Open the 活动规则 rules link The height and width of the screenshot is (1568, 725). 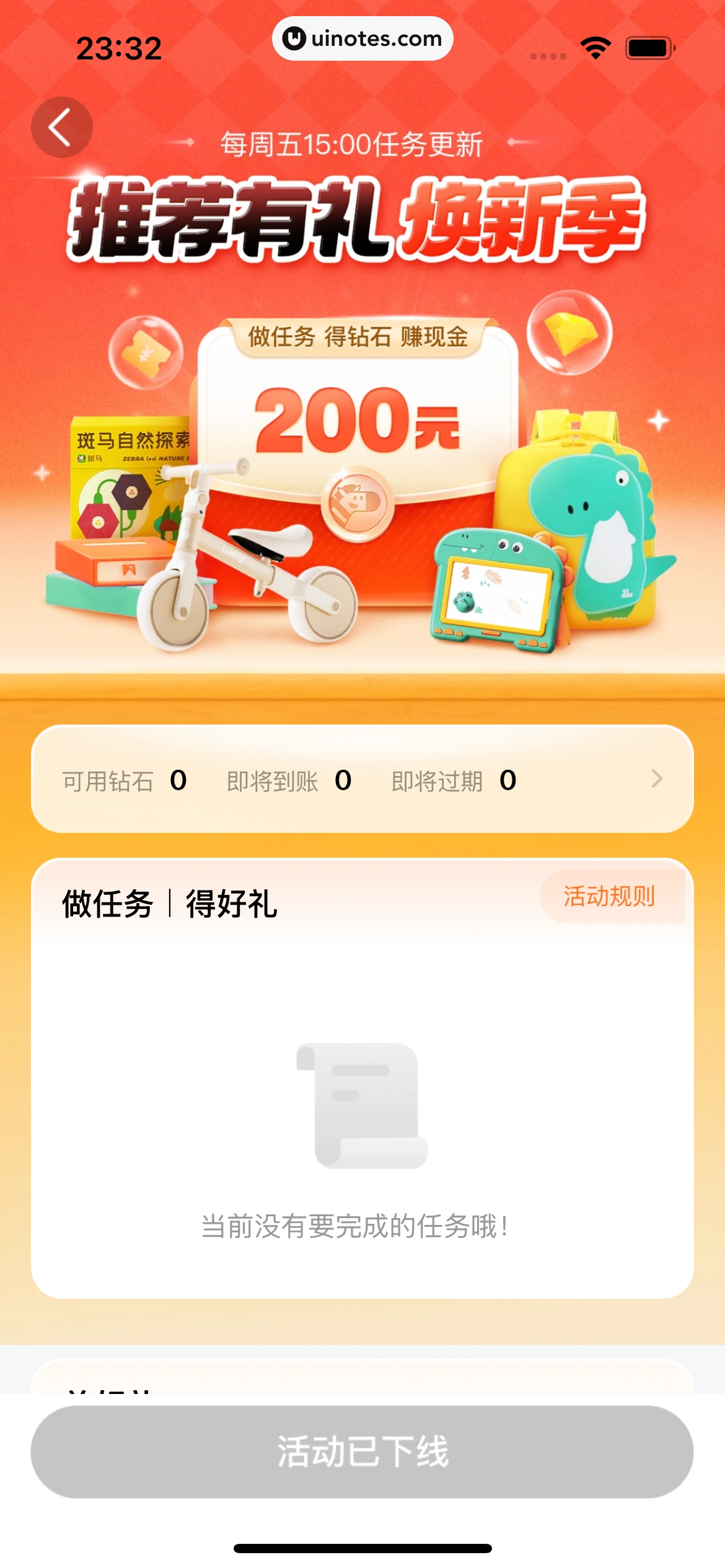[x=609, y=894]
